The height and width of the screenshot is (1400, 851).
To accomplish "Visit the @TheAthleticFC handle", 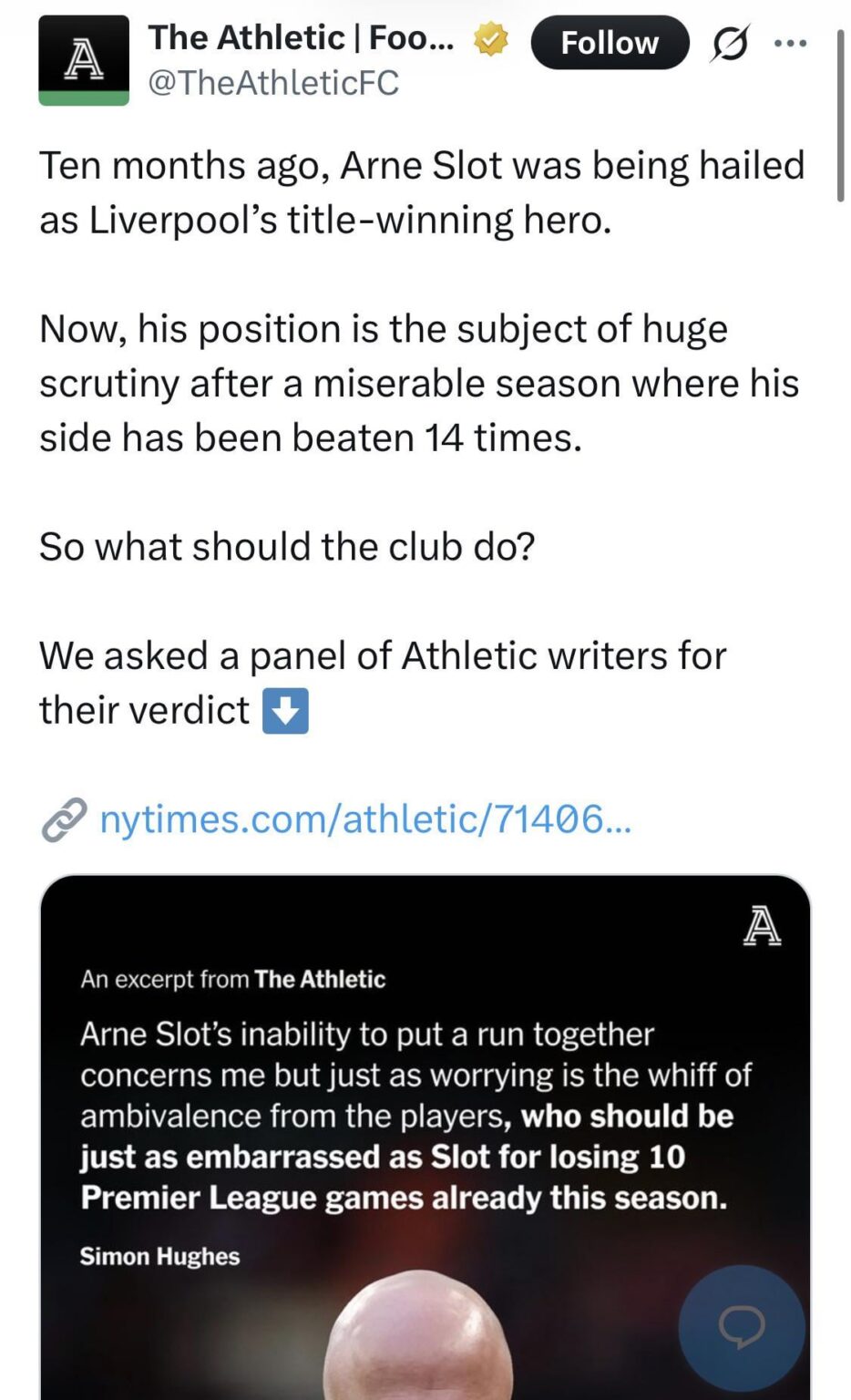I will (x=273, y=85).
